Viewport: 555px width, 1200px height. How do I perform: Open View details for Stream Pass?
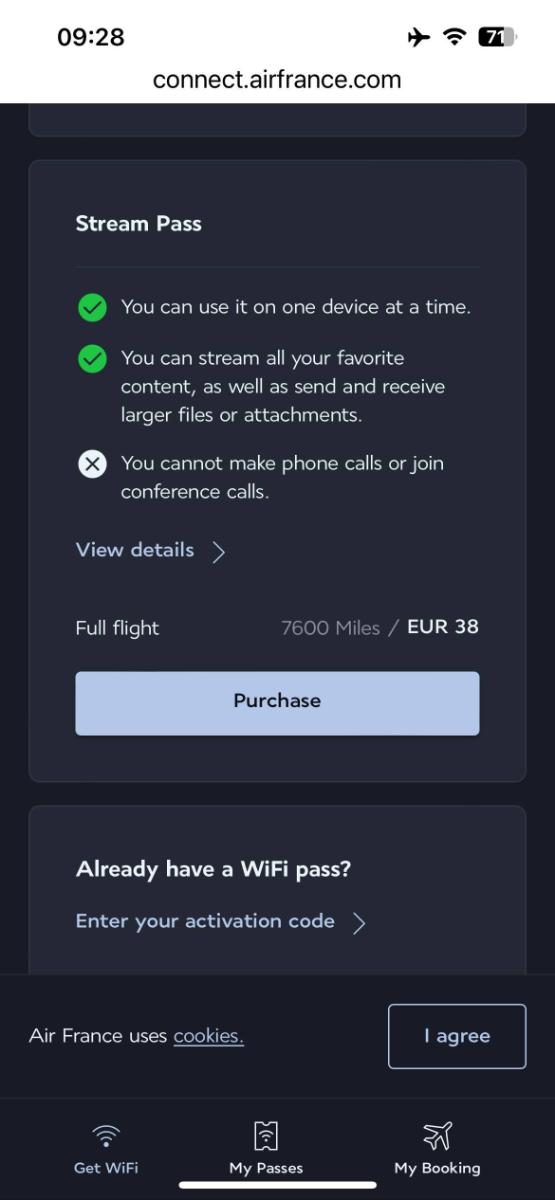point(151,551)
